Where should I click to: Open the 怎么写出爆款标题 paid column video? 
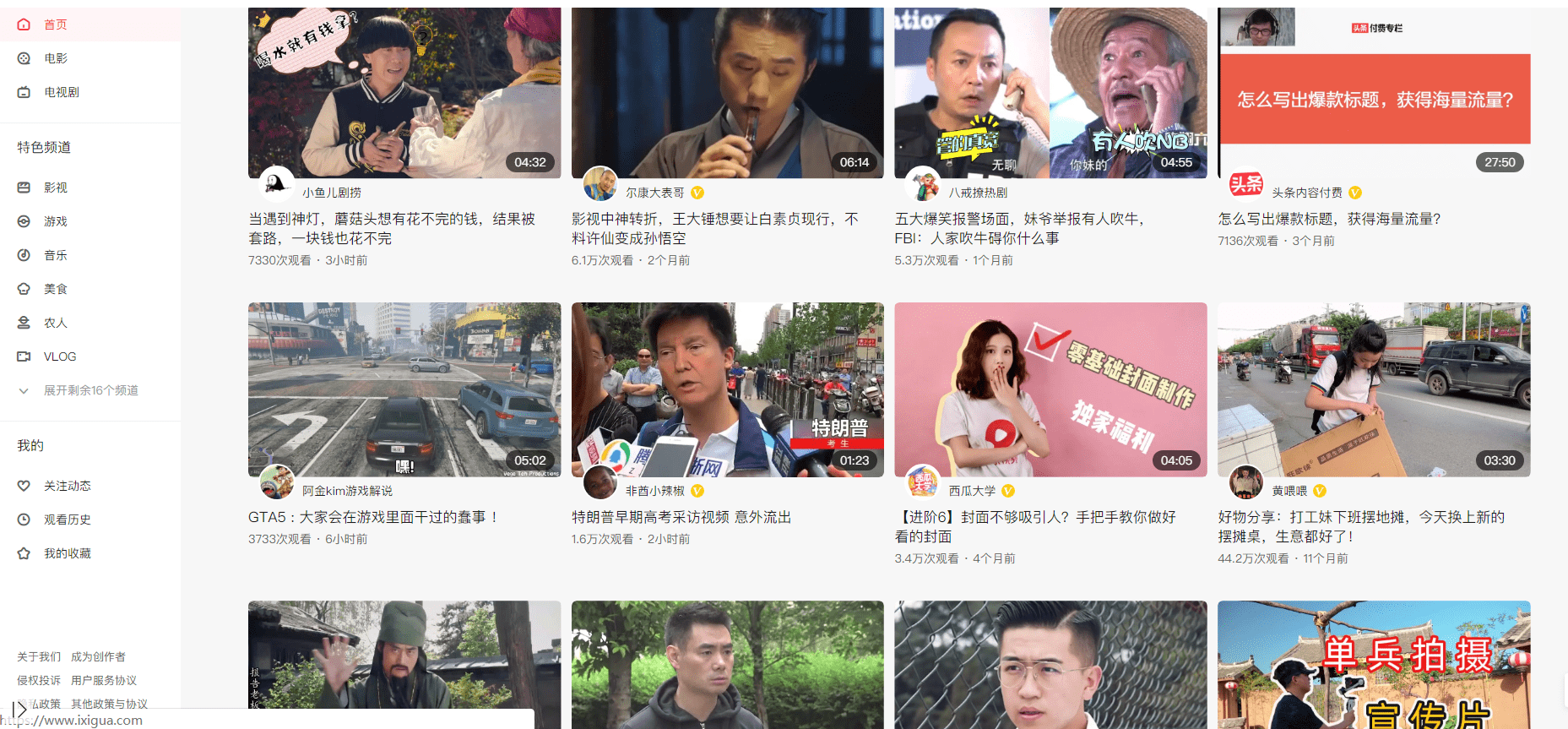1374,93
